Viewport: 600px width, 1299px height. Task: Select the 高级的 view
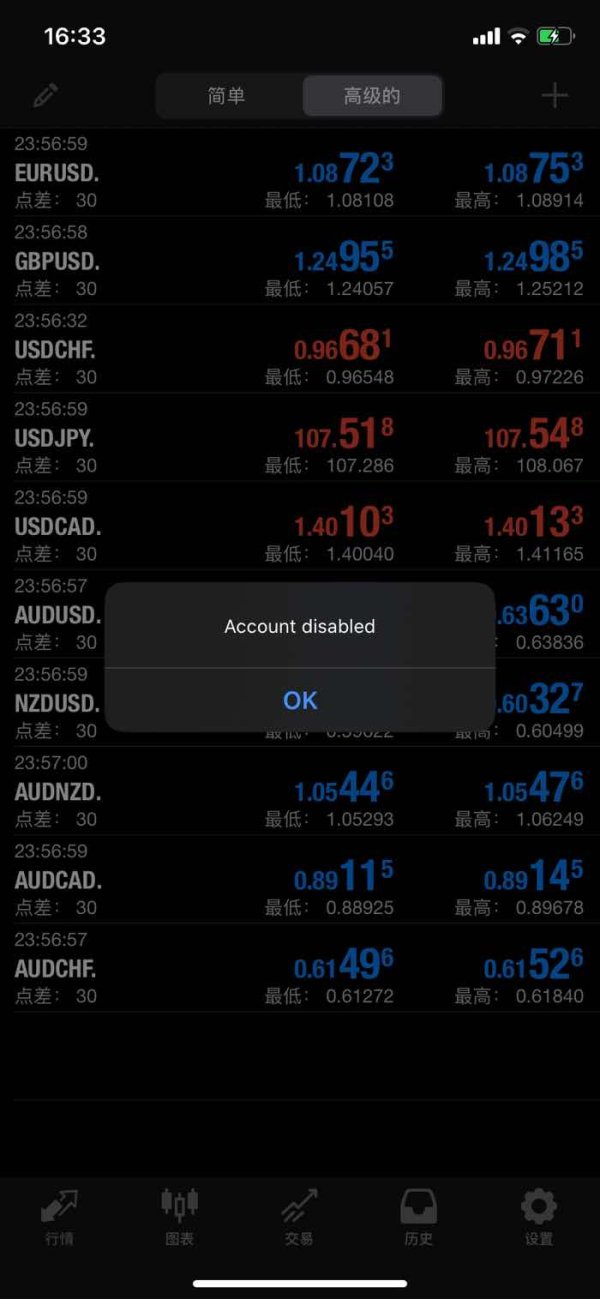372,96
